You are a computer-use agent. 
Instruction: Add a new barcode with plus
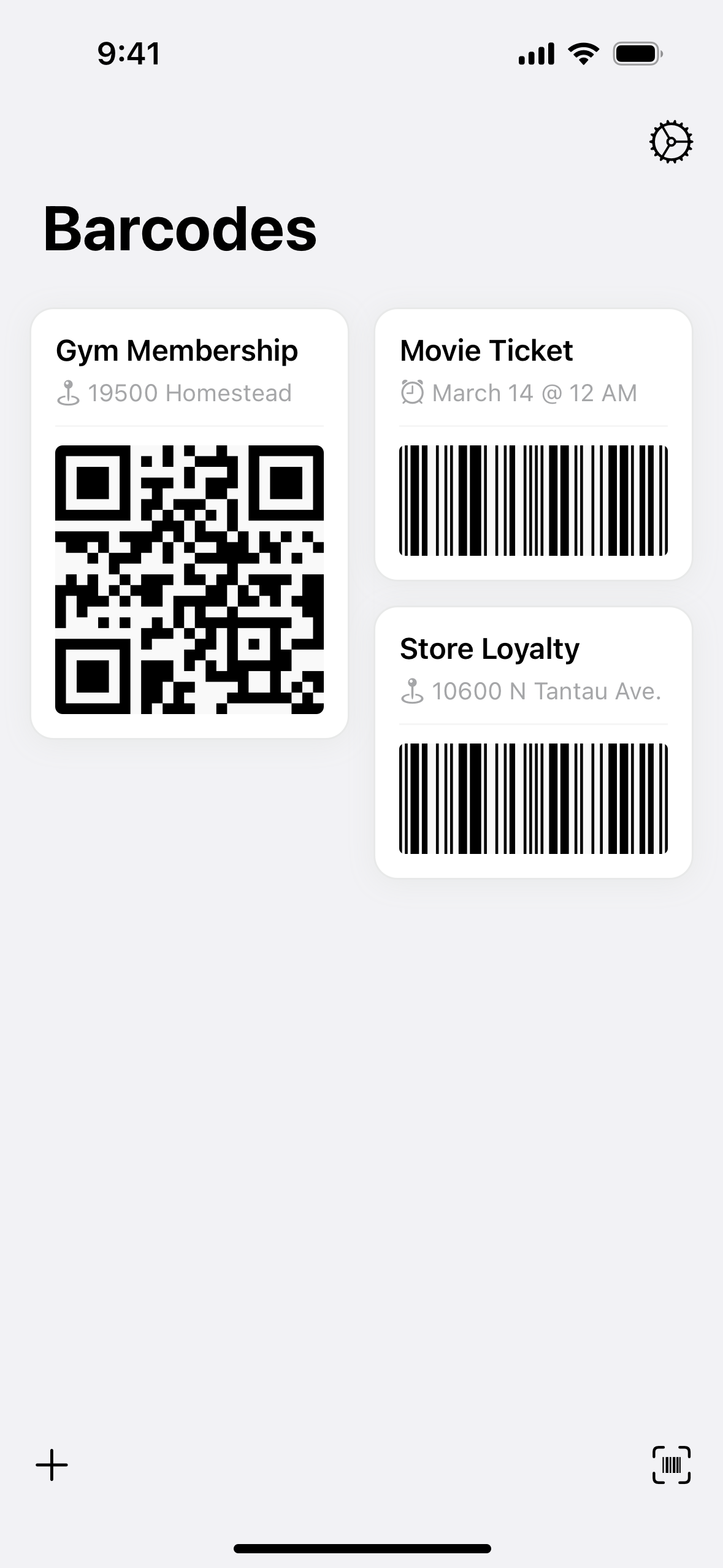52,1466
